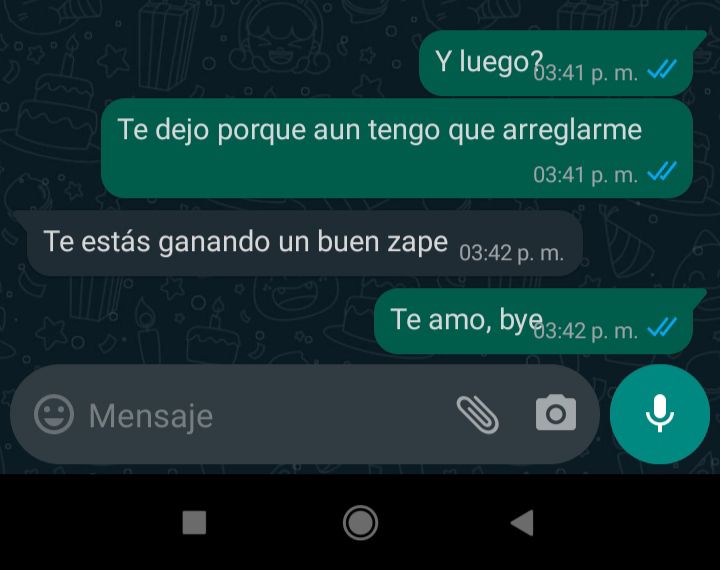Go to the home screen via home button
Image resolution: width=720 pixels, height=570 pixels.
click(360, 522)
